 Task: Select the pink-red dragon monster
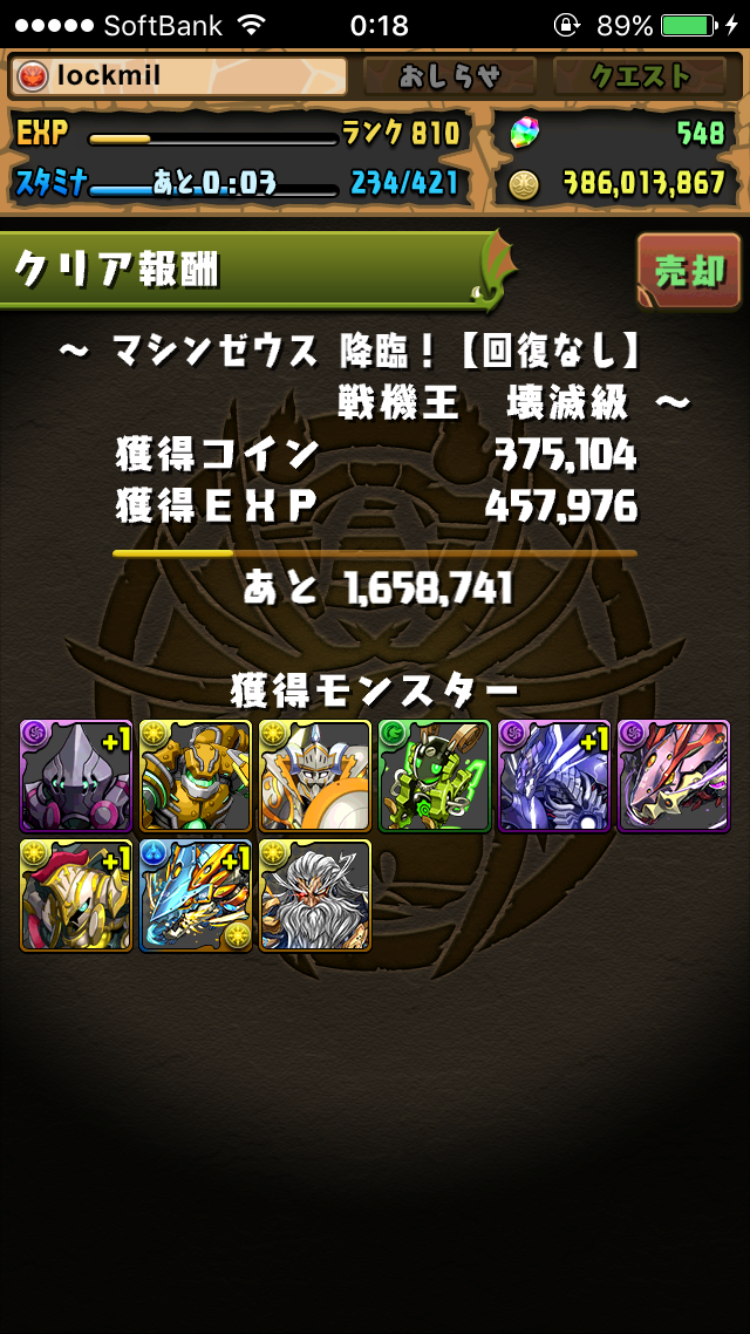coord(673,776)
